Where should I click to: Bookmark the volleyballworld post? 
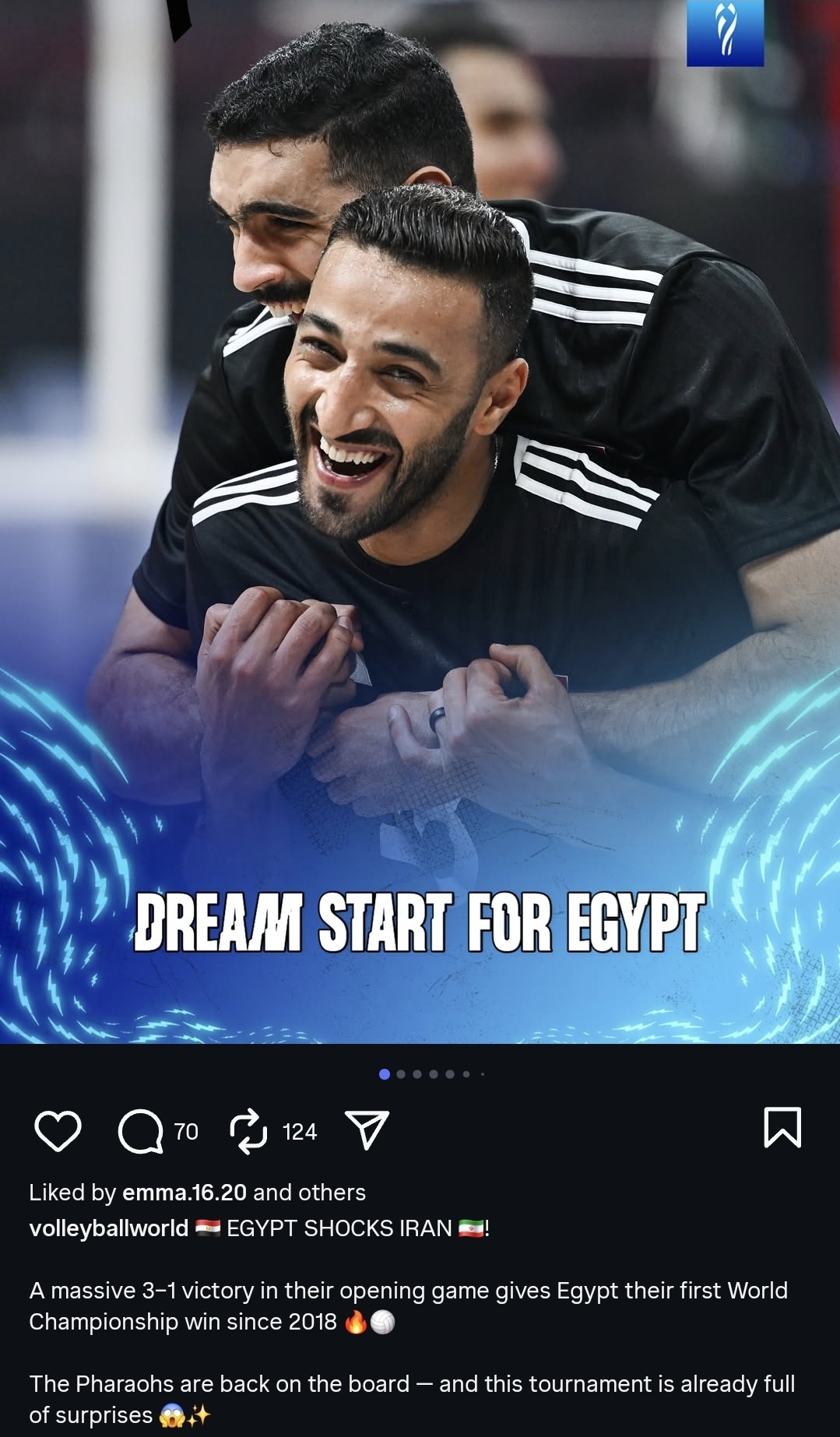click(x=782, y=1128)
